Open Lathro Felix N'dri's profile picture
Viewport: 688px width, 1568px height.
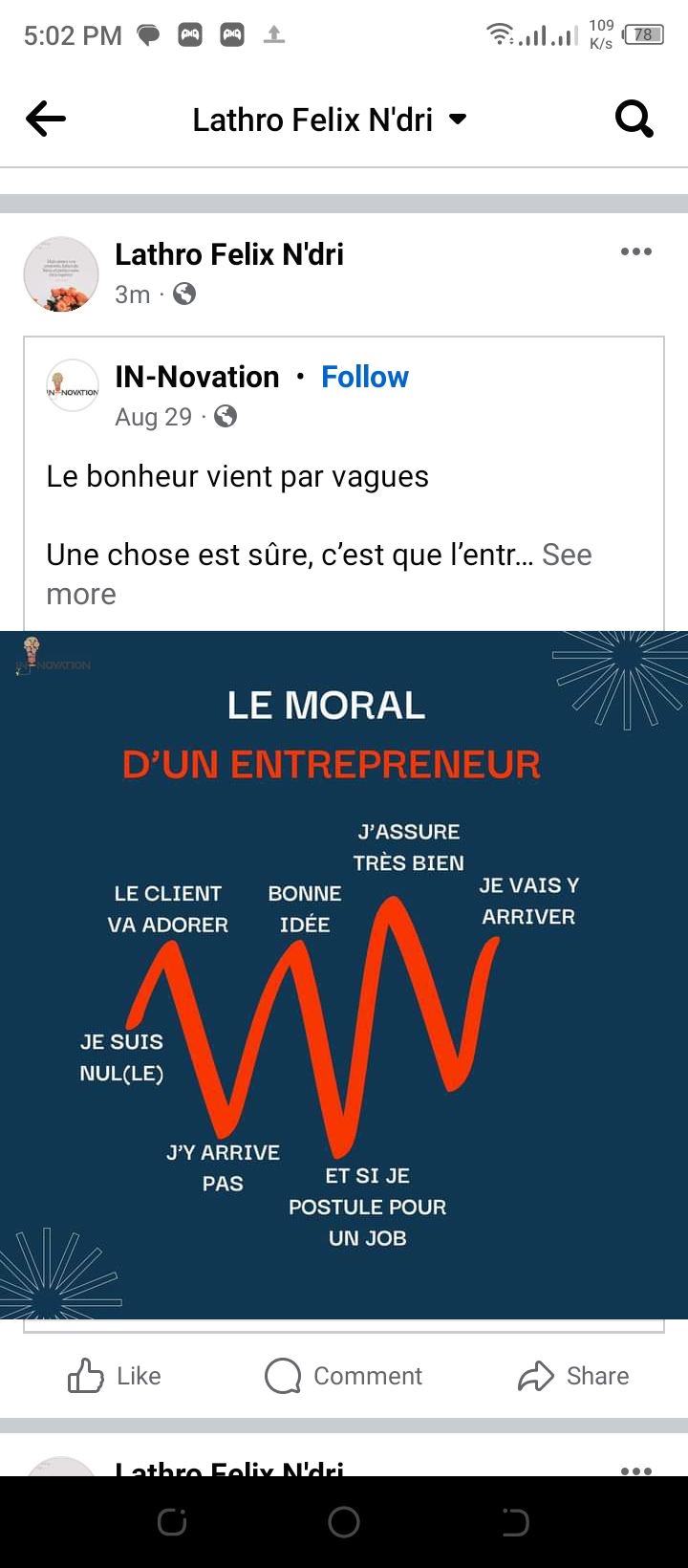click(x=61, y=274)
